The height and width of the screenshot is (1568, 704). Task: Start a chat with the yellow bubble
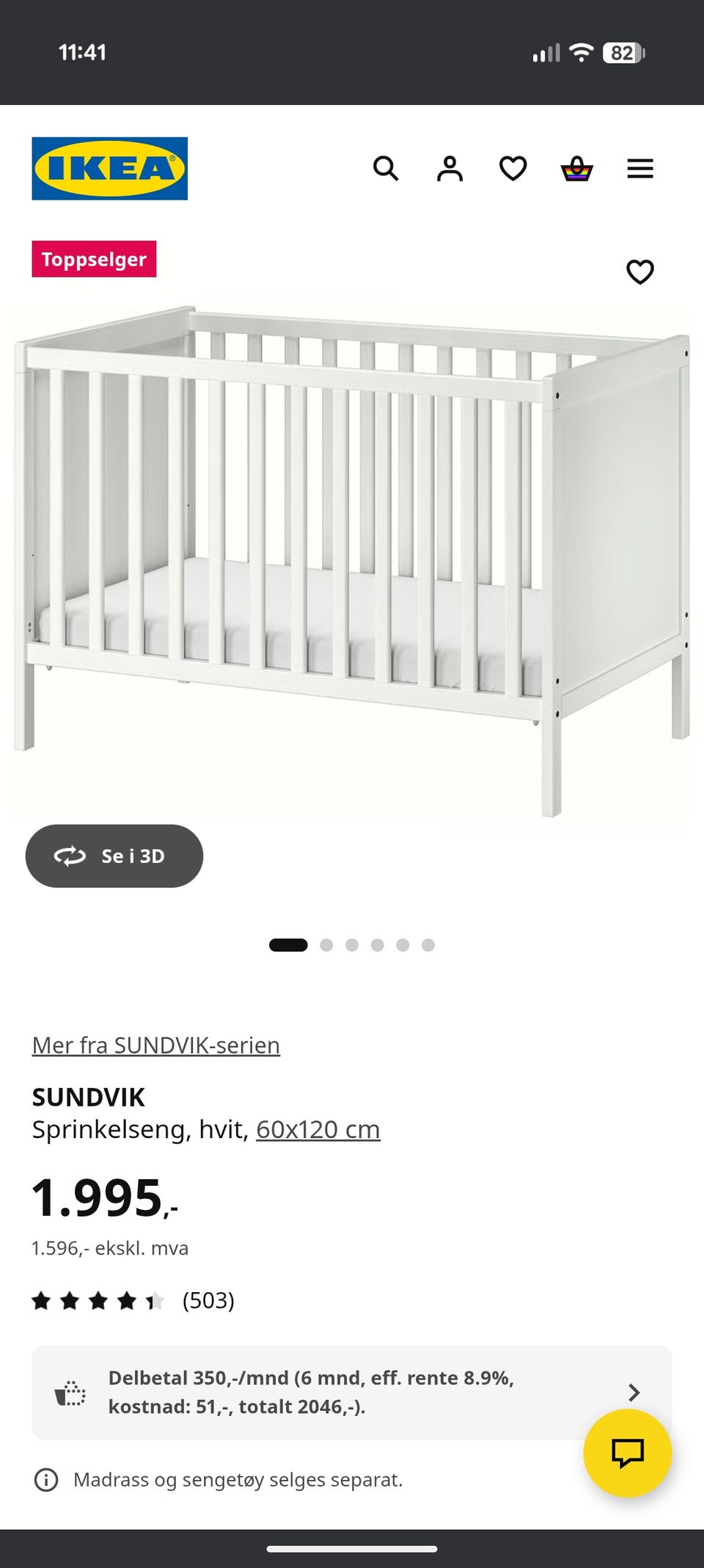tap(628, 1453)
